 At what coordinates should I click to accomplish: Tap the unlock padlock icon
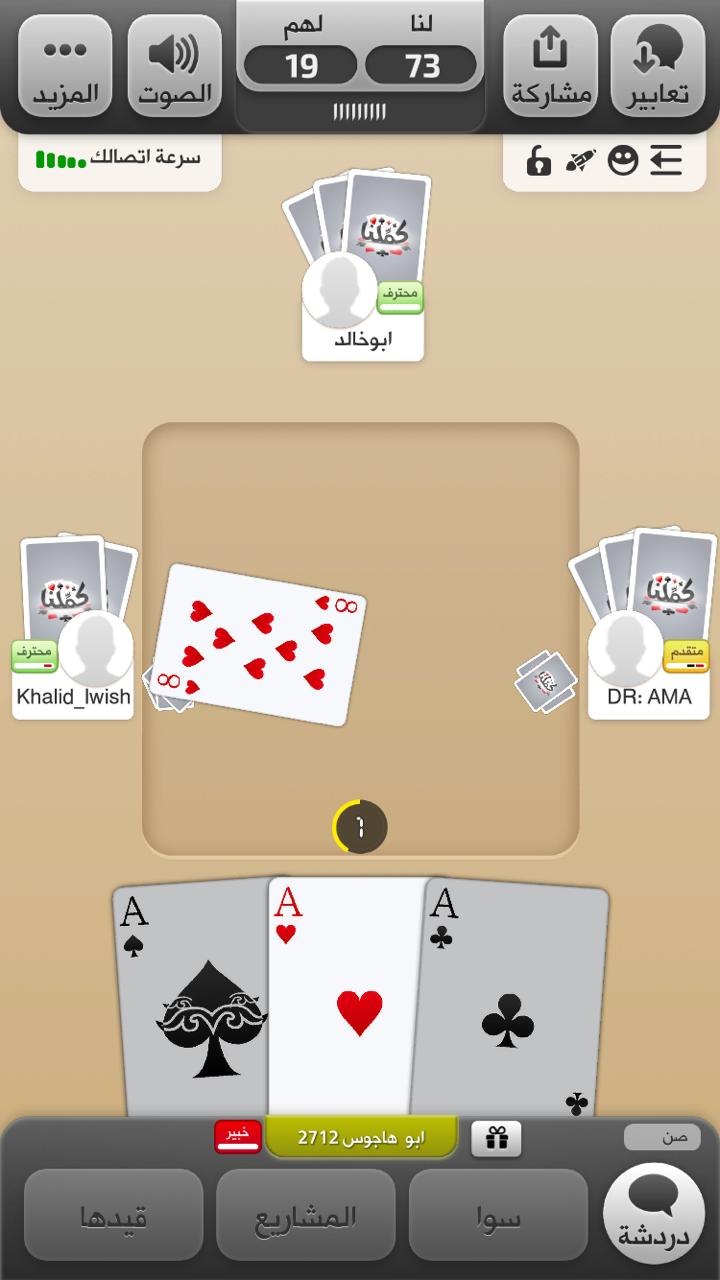tap(538, 160)
